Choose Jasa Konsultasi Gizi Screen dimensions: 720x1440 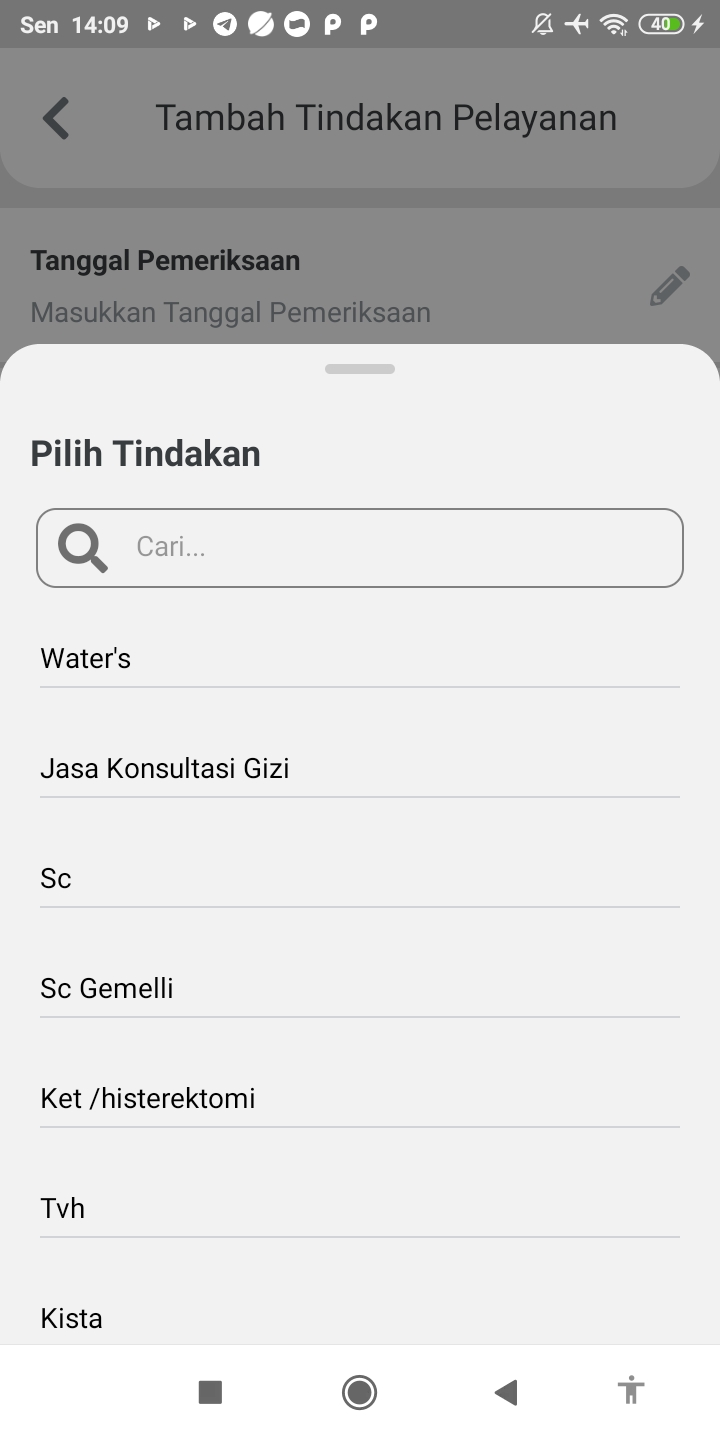click(360, 768)
